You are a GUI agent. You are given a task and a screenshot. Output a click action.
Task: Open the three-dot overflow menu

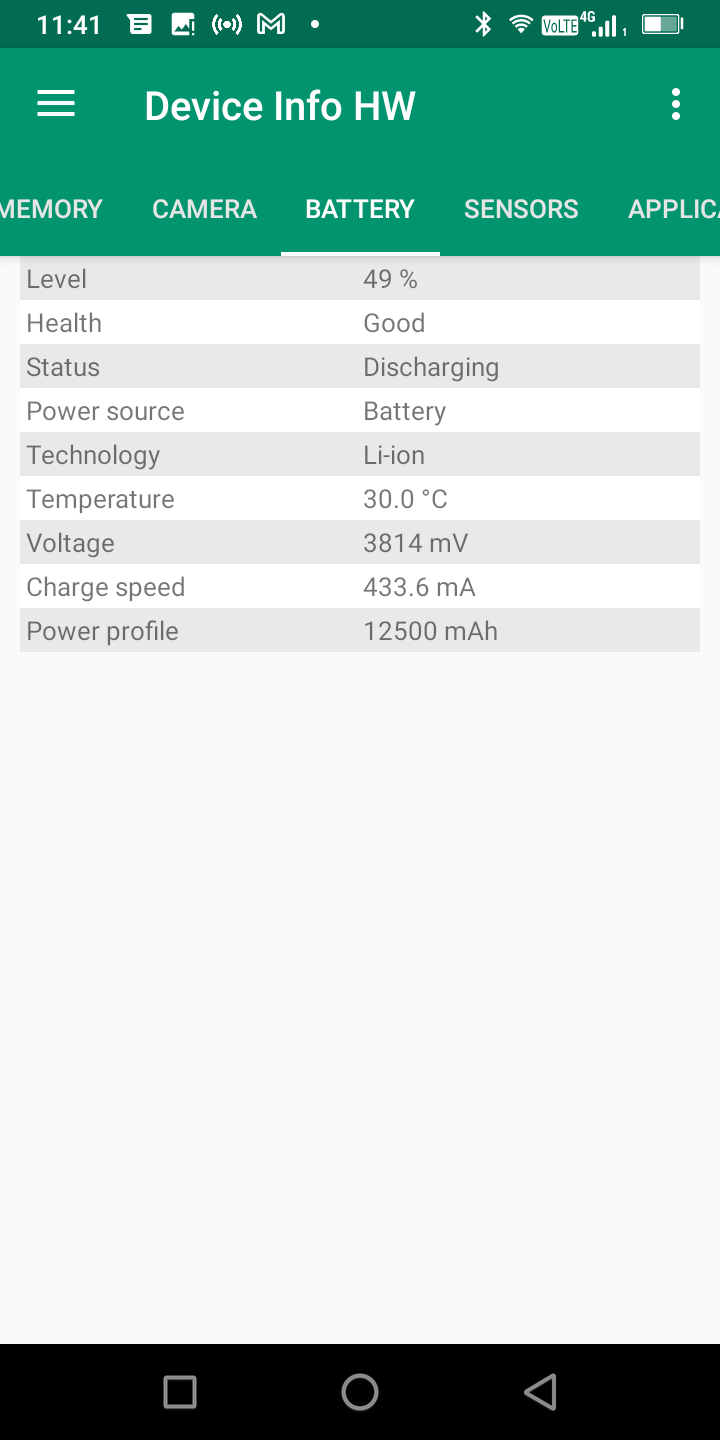[x=676, y=104]
